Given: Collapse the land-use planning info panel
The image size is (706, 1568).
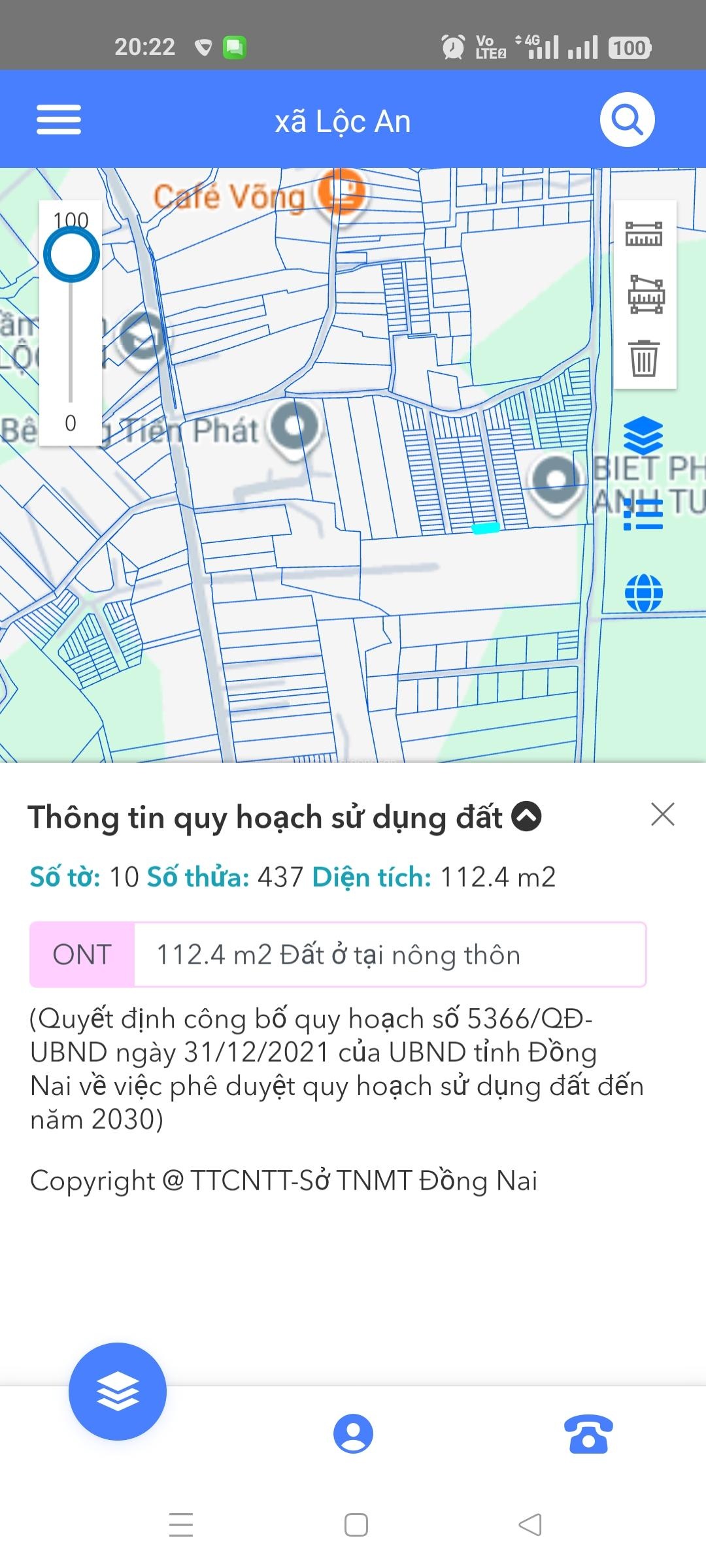Looking at the screenshot, I should (526, 817).
